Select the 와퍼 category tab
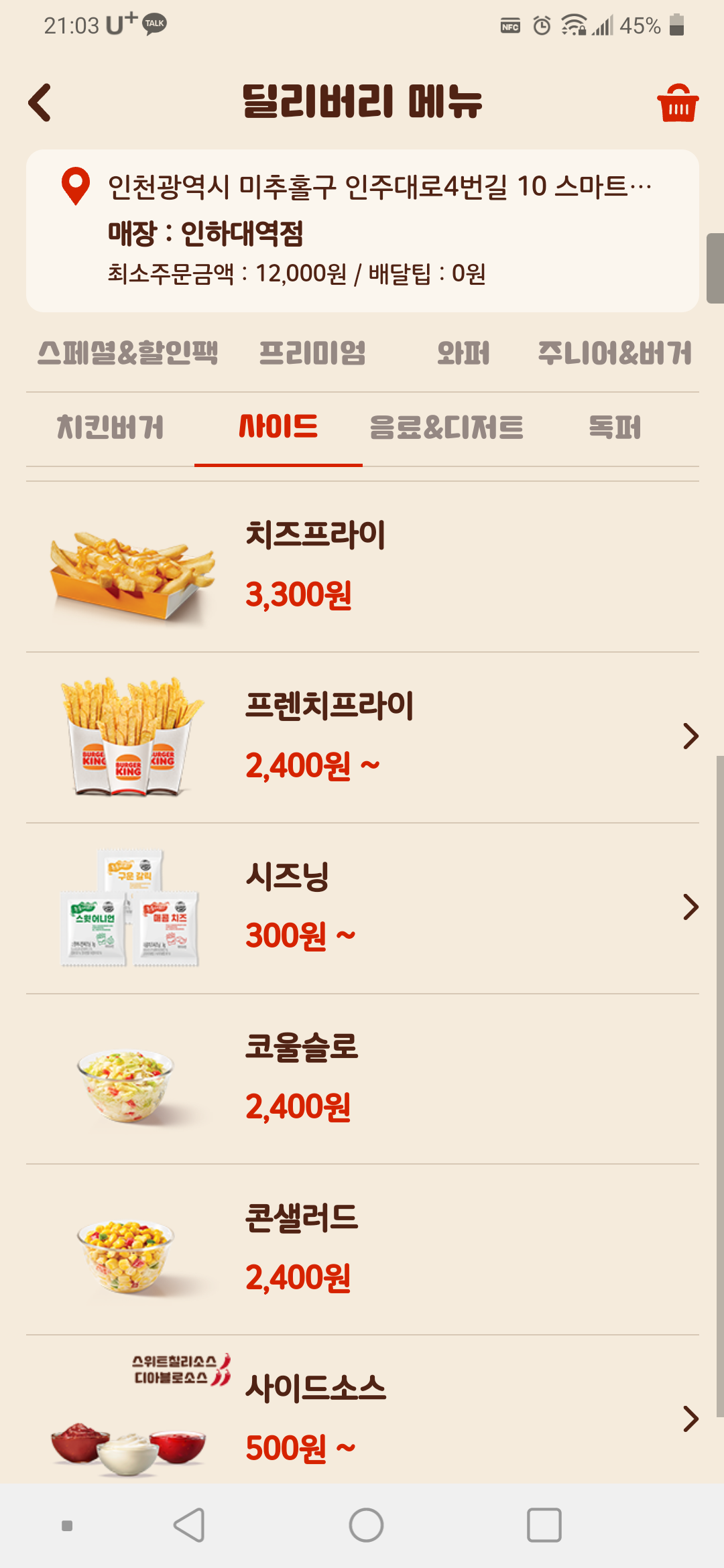Screen dimensions: 724x1568 (463, 353)
